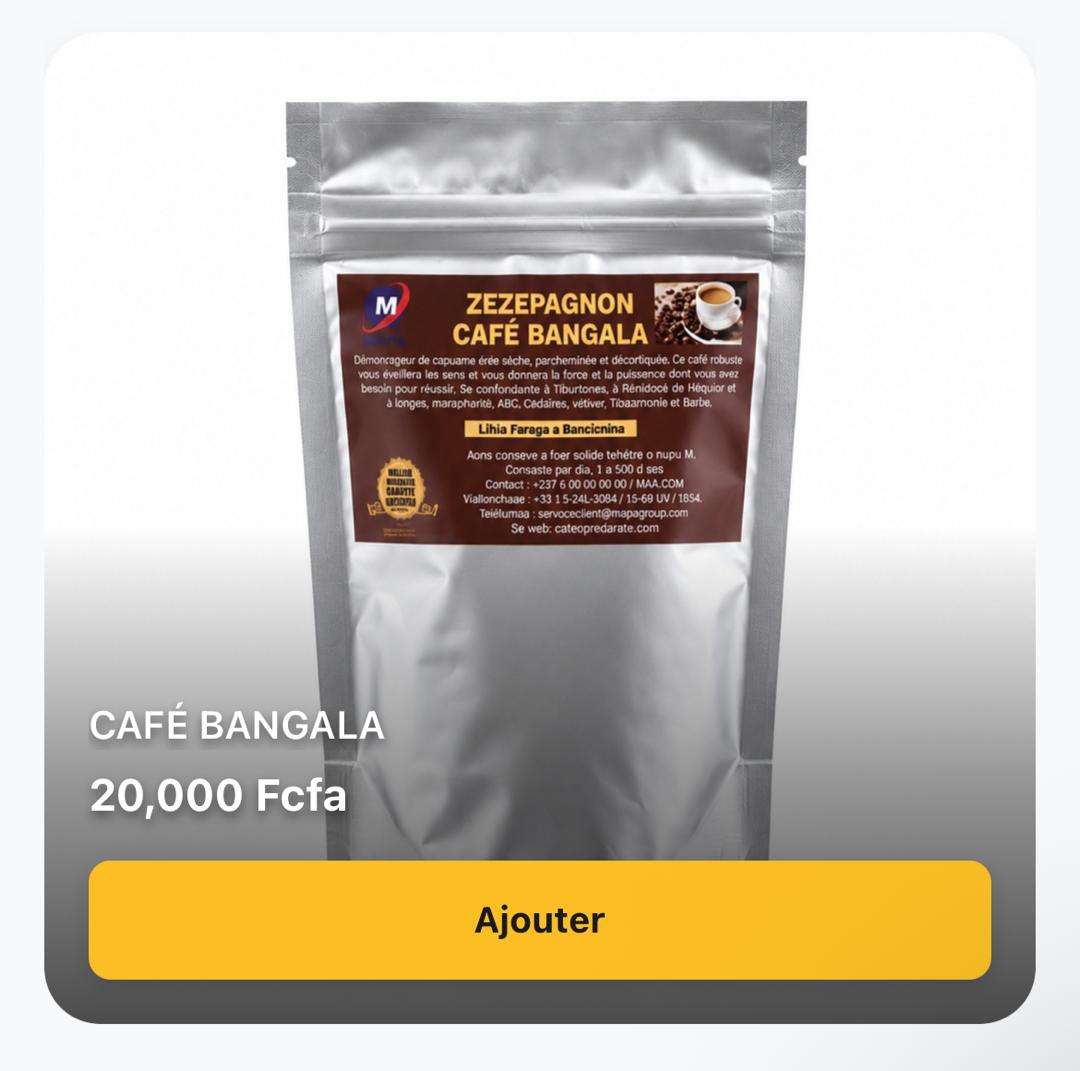Image resolution: width=1080 pixels, height=1071 pixels.
Task: Tap the Ajouter button
Action: (539, 919)
